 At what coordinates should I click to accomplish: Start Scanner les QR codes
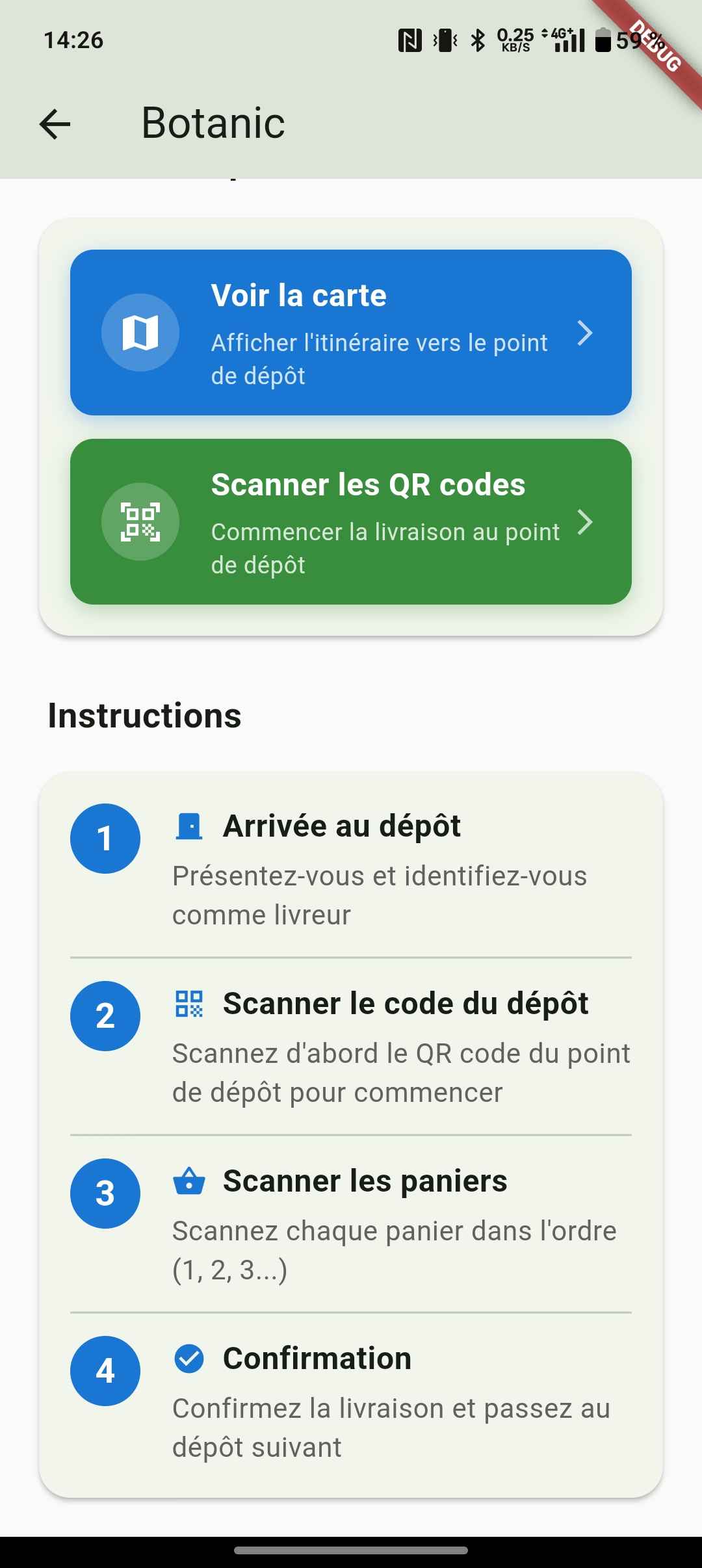[351, 521]
